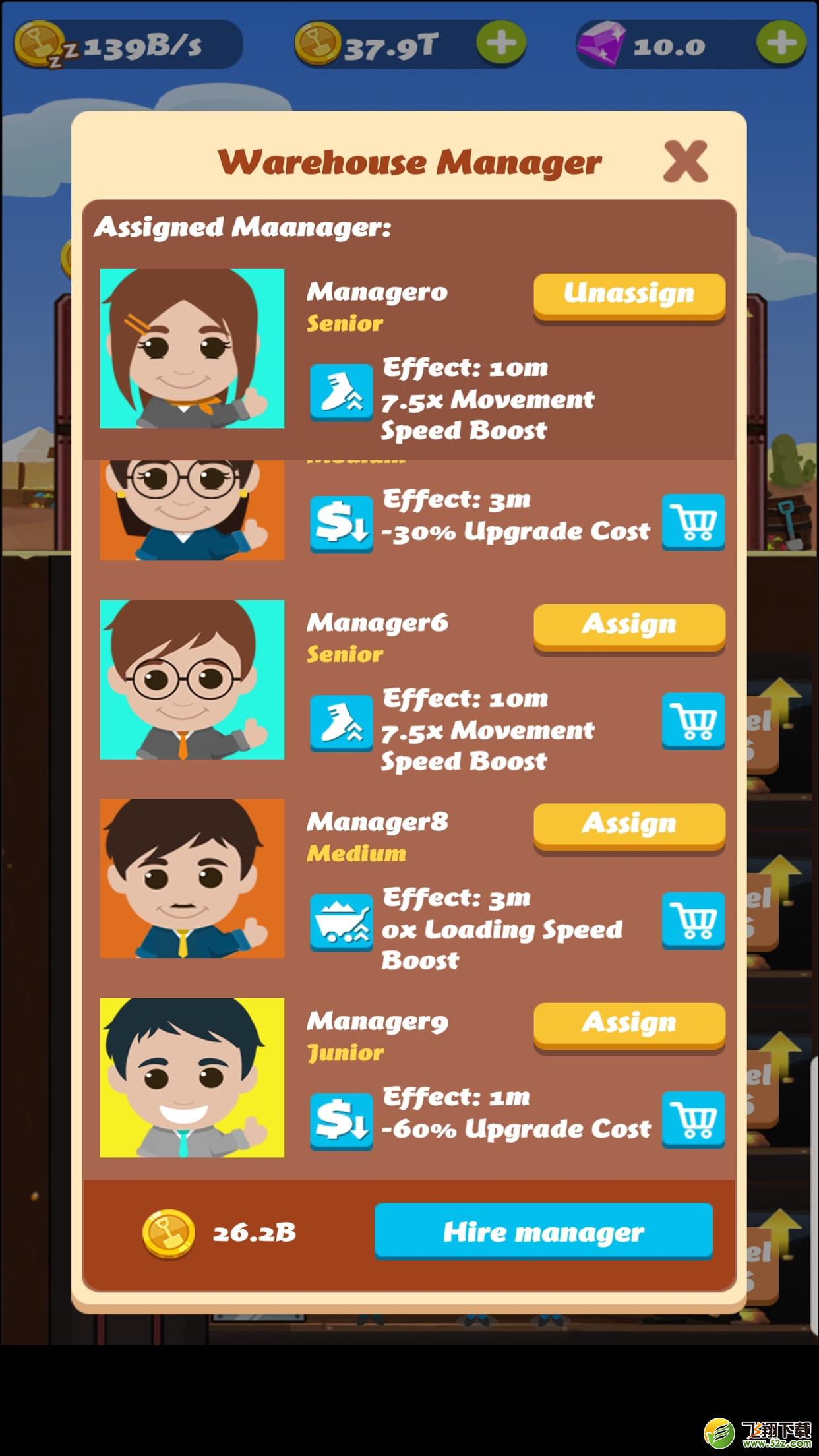The width and height of the screenshot is (819, 1456).
Task: Assign Manager6 to the warehouse
Action: pos(629,627)
